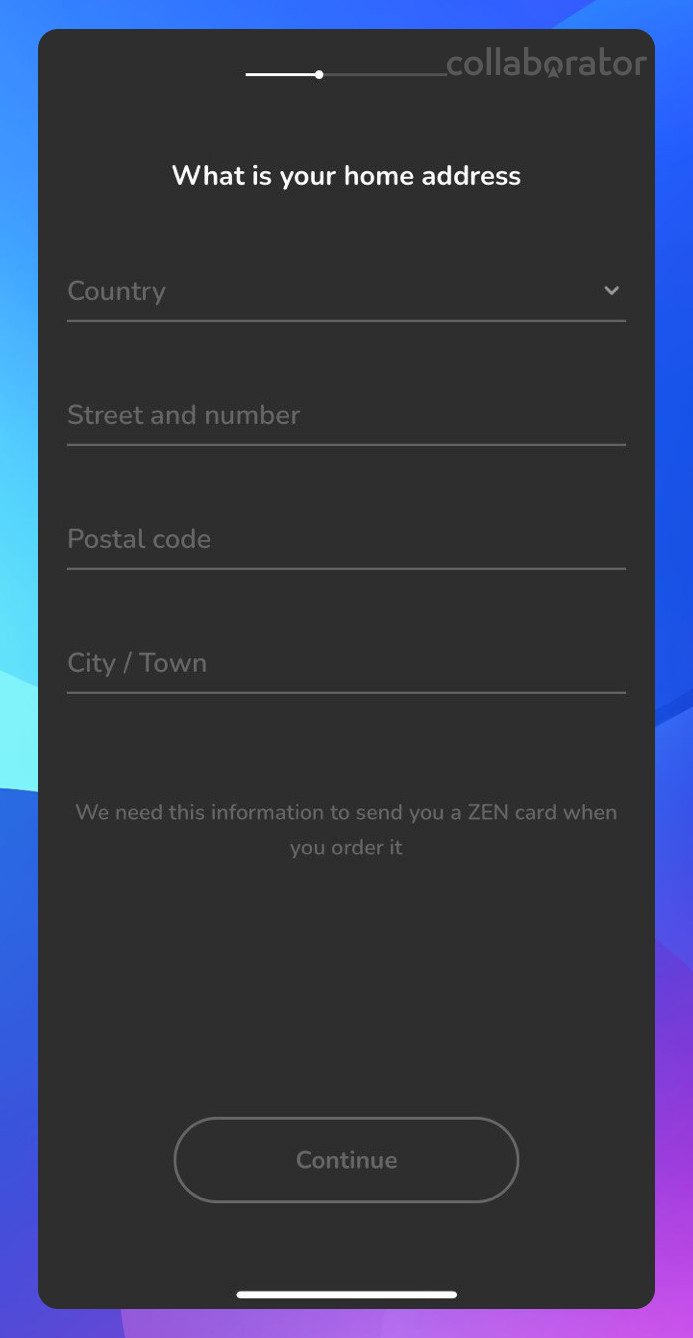Open the Country dropdown
693x1338 pixels.
346,292
